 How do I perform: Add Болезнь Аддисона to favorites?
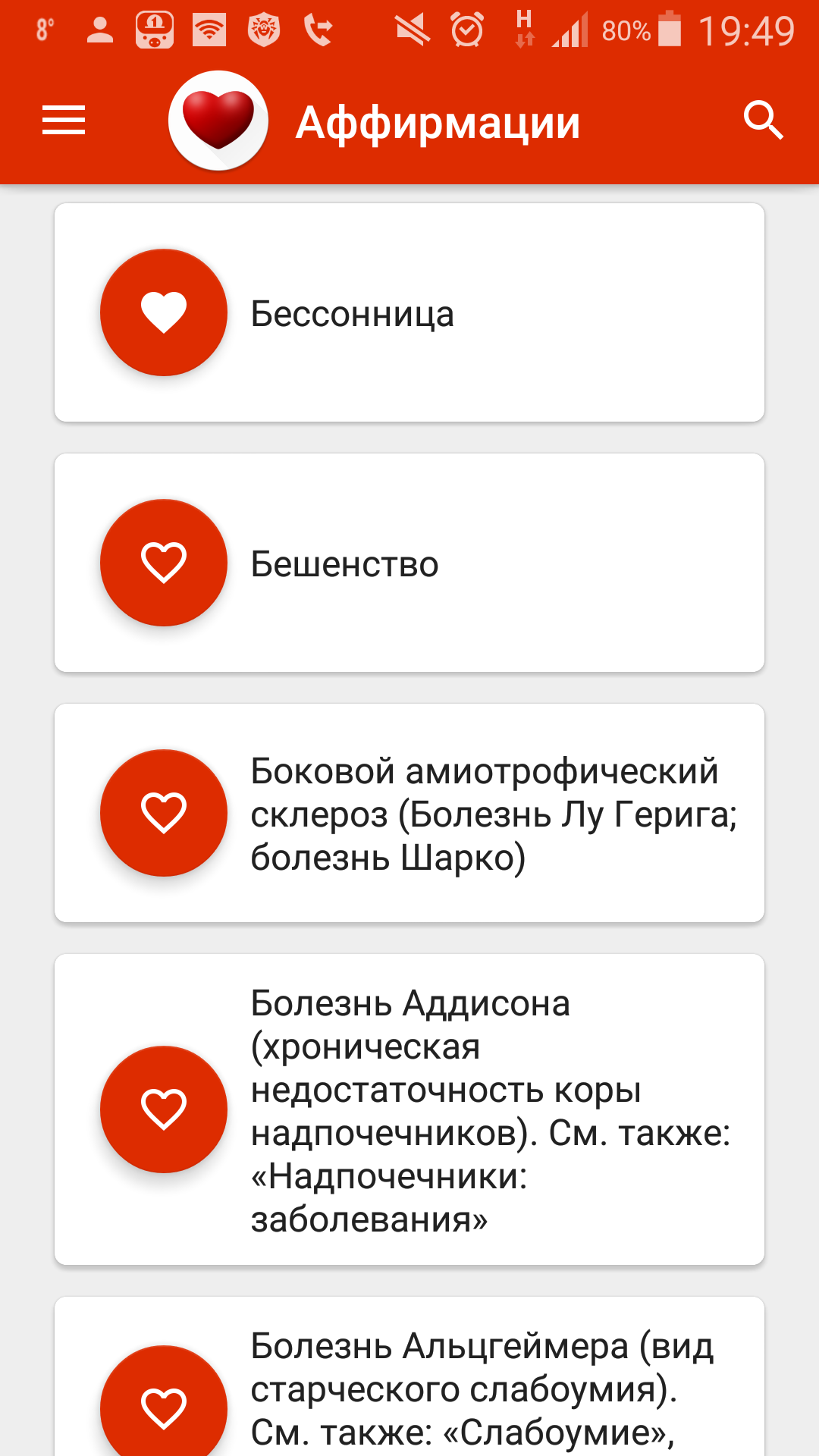coord(164,1109)
